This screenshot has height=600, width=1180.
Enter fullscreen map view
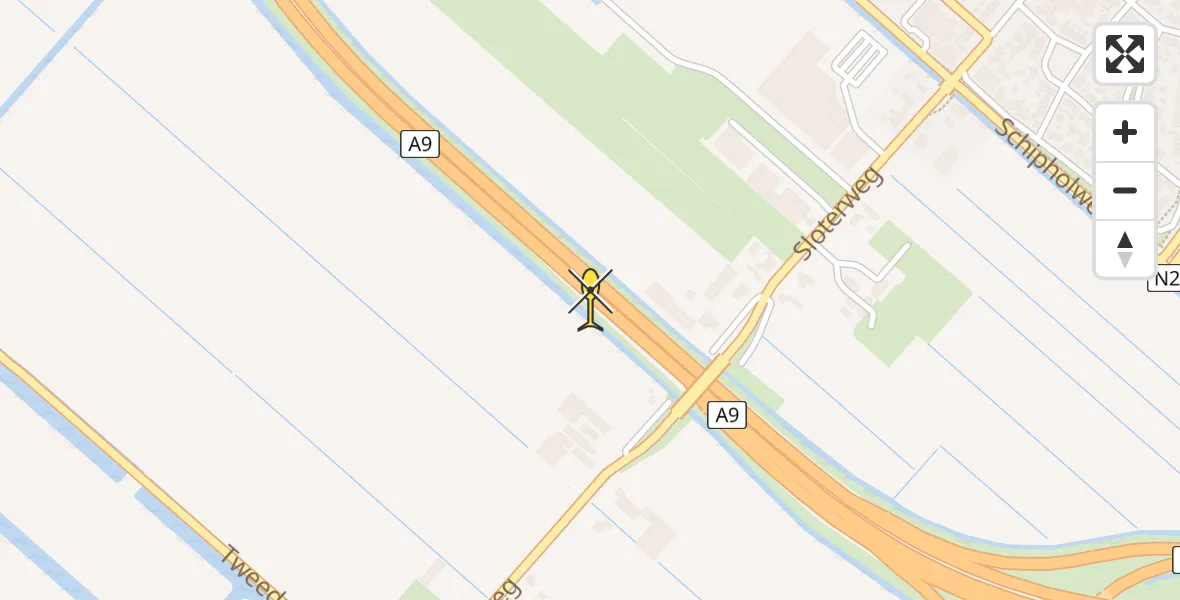coord(1125,54)
